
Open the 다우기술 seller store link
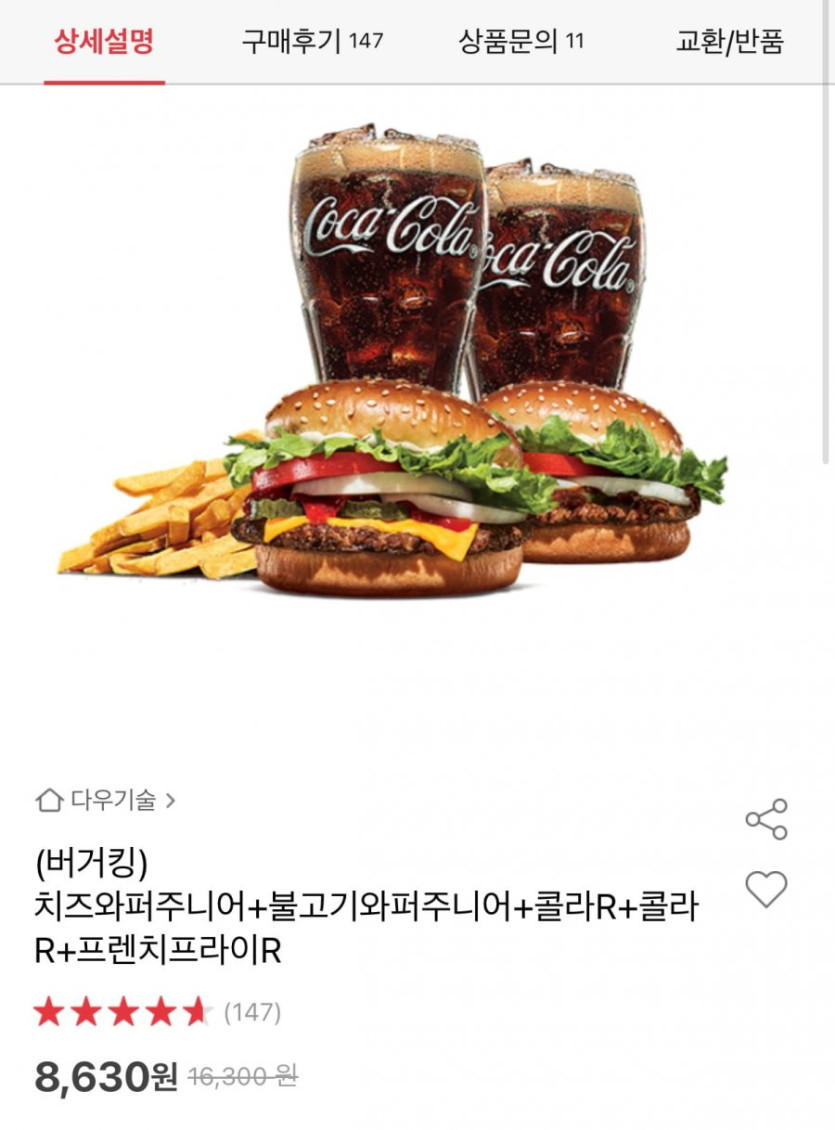pos(106,800)
